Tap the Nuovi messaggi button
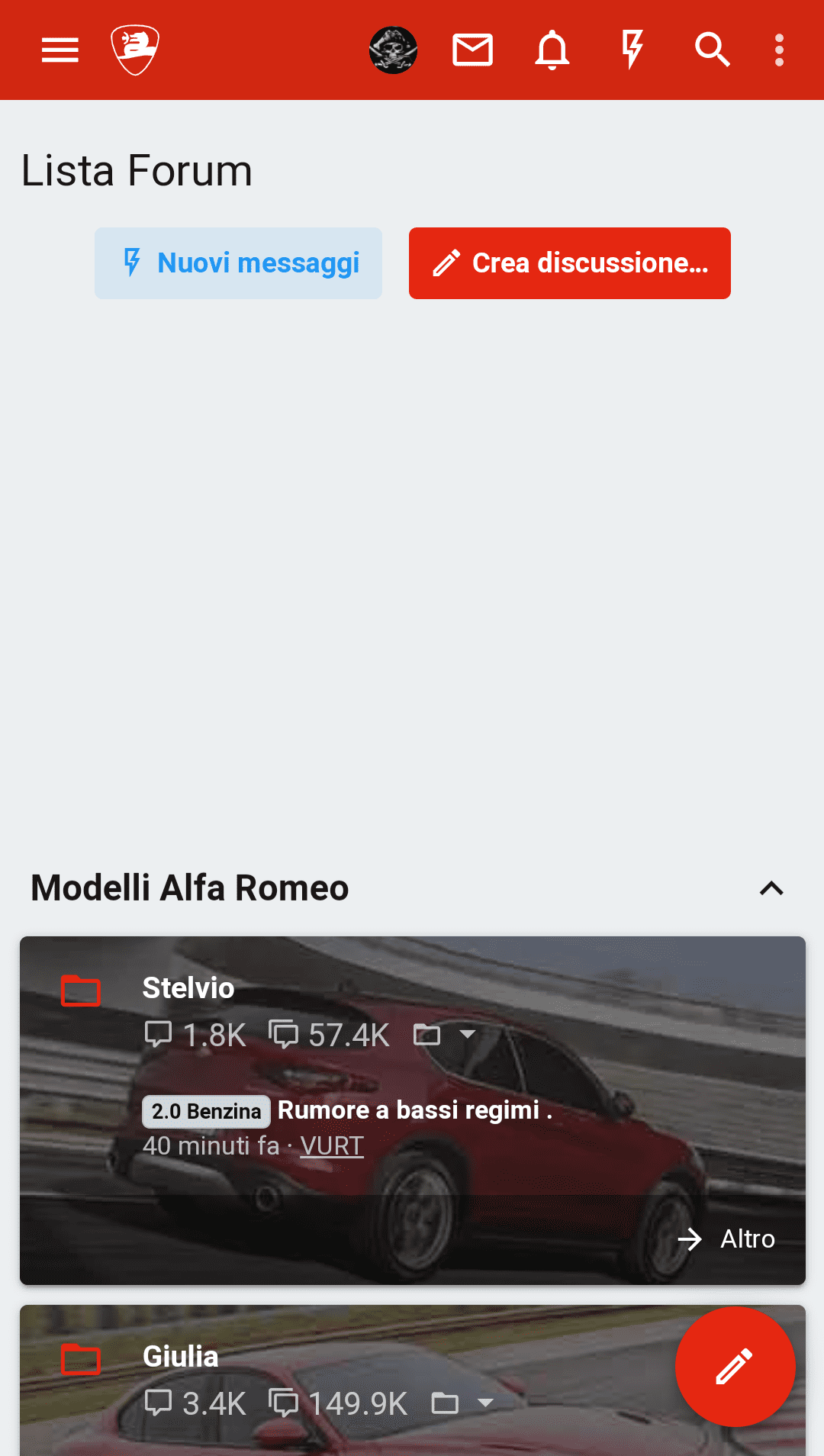824x1456 pixels. (238, 263)
